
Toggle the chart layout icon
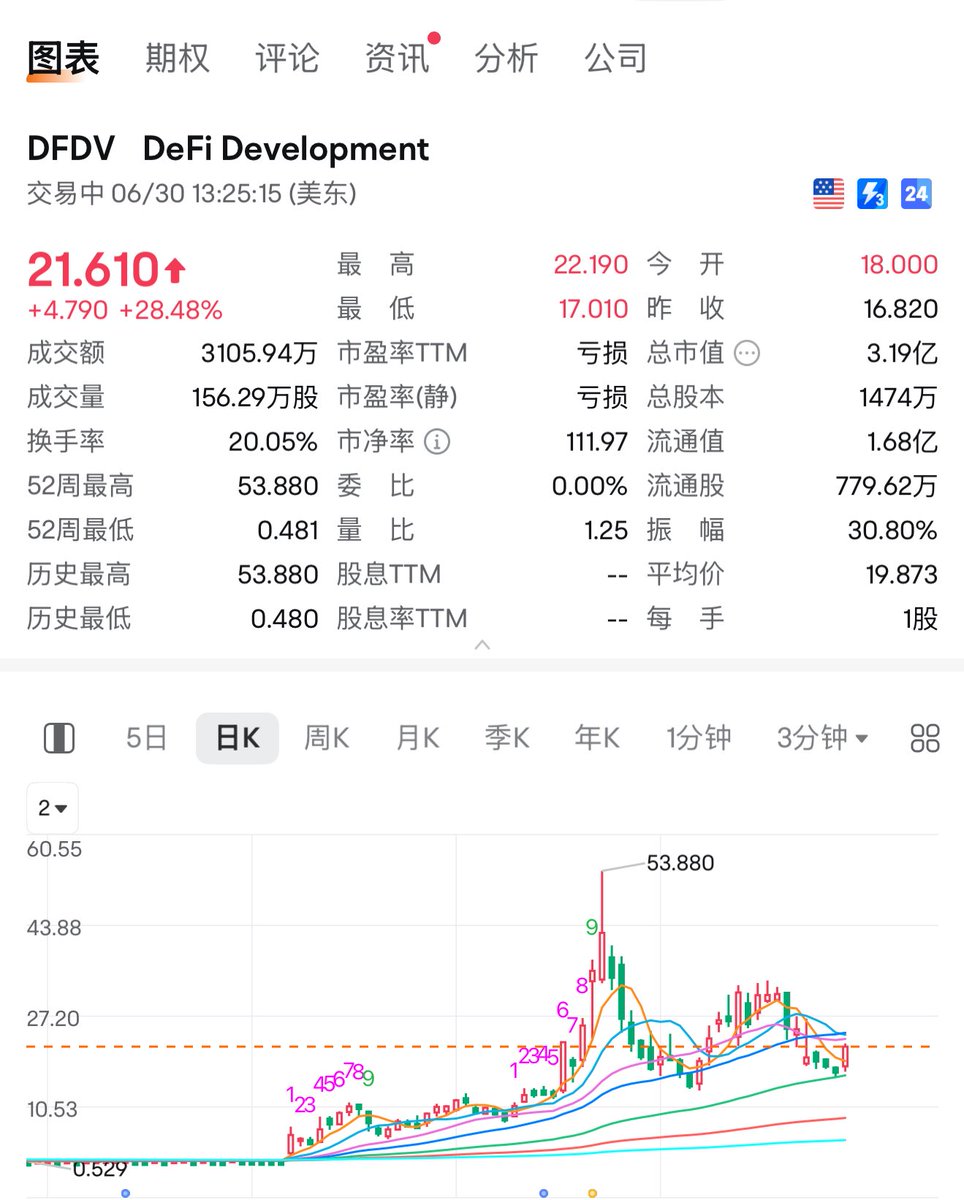click(x=60, y=739)
